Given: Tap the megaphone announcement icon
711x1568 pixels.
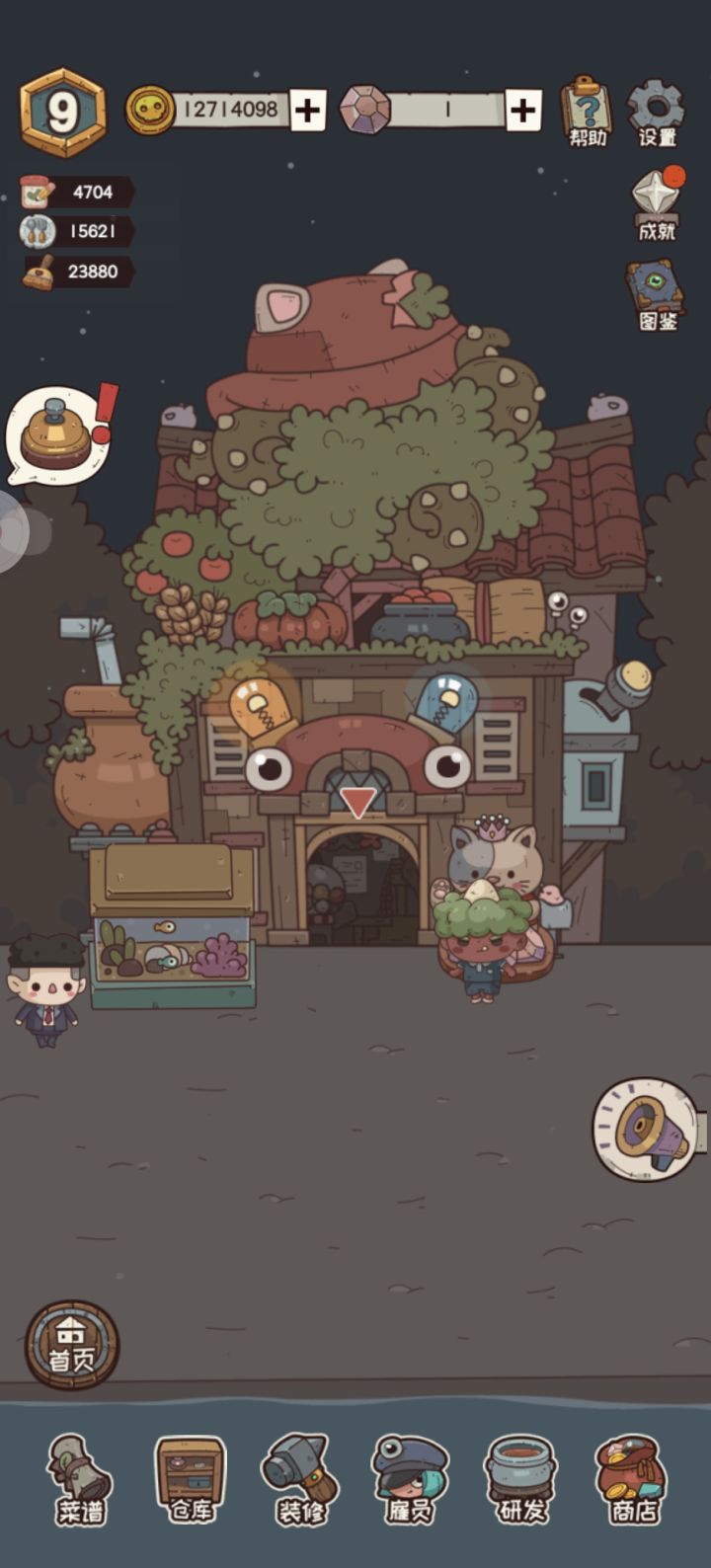Looking at the screenshot, I should coord(644,1129).
